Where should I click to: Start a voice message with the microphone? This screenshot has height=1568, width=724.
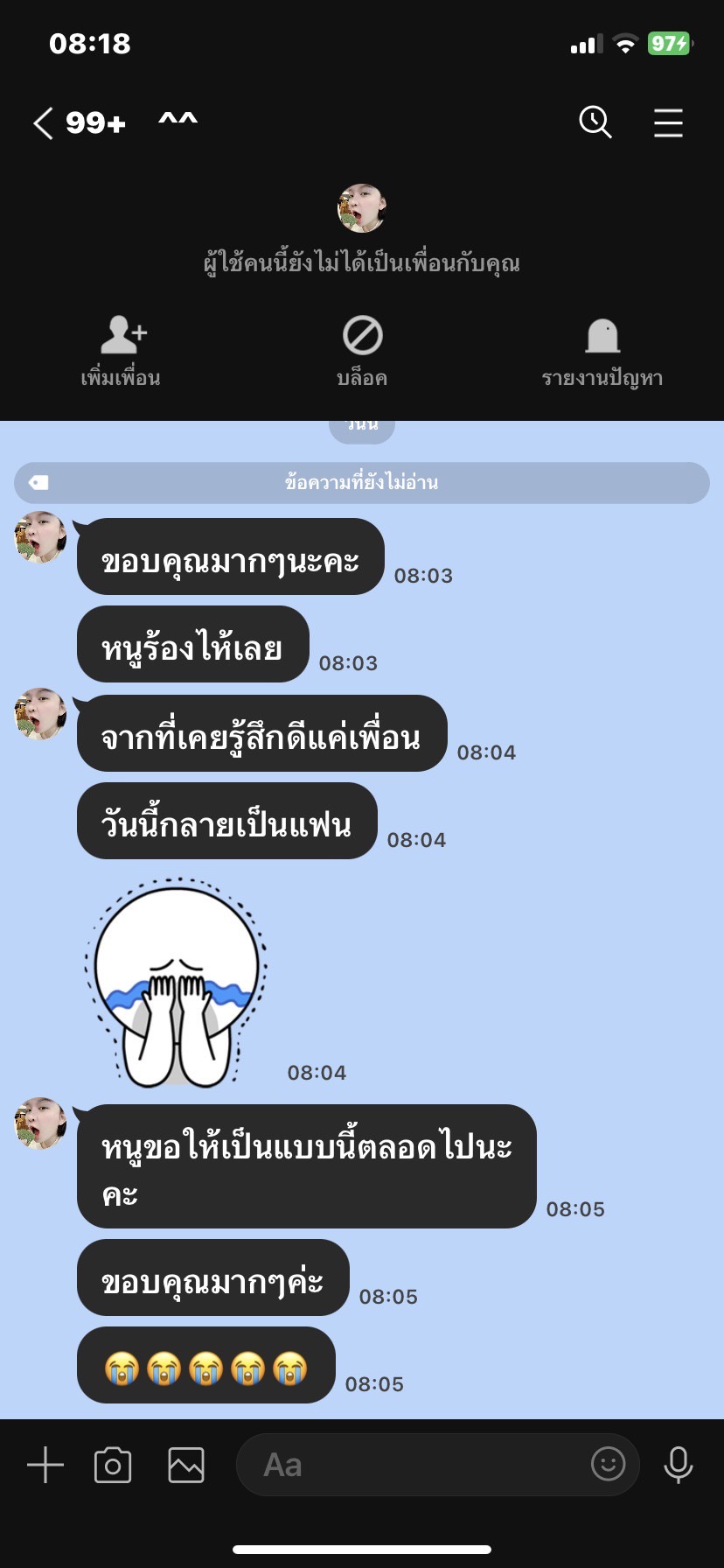679,1464
